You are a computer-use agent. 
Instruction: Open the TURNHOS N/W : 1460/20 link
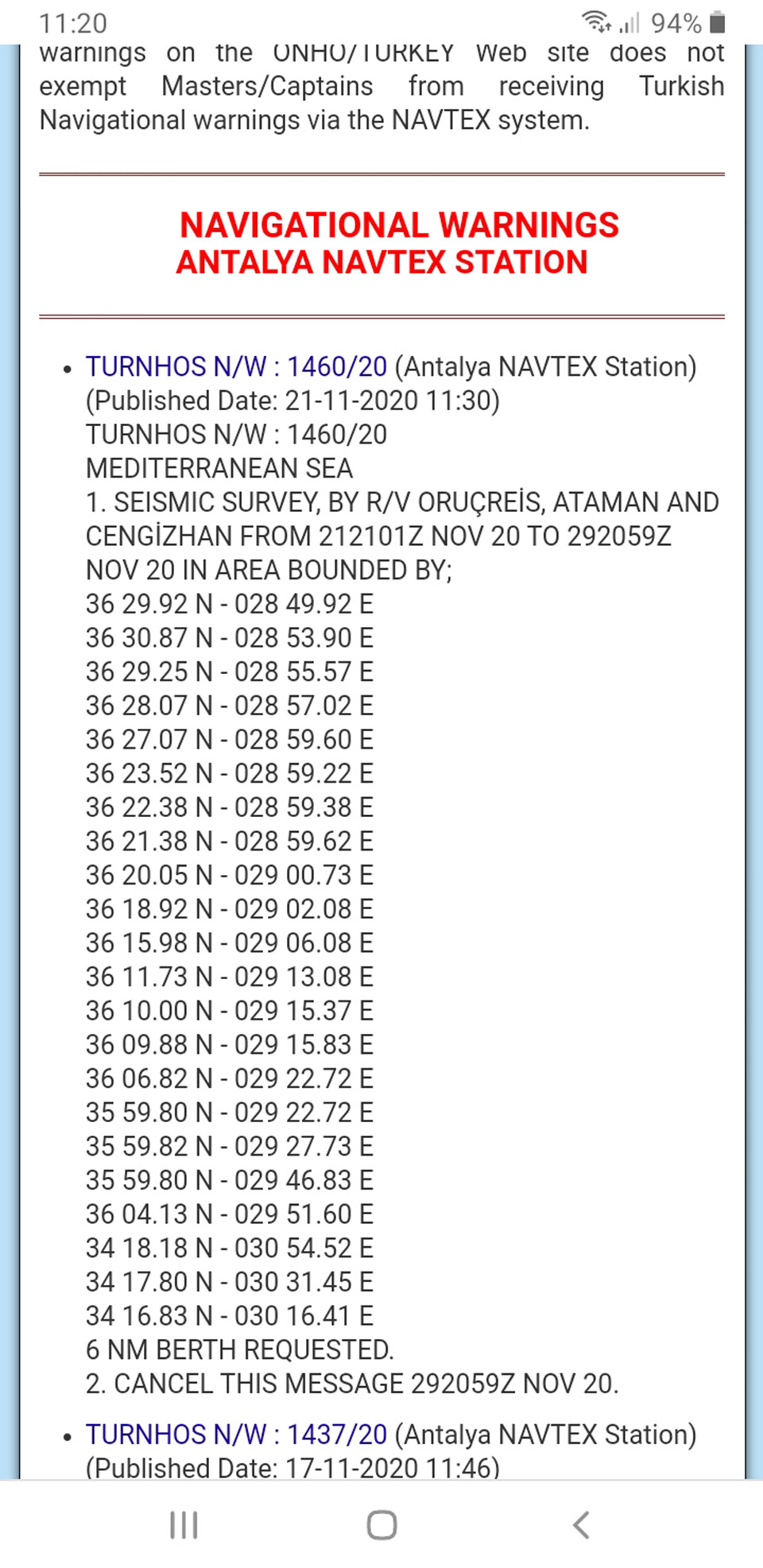(236, 366)
